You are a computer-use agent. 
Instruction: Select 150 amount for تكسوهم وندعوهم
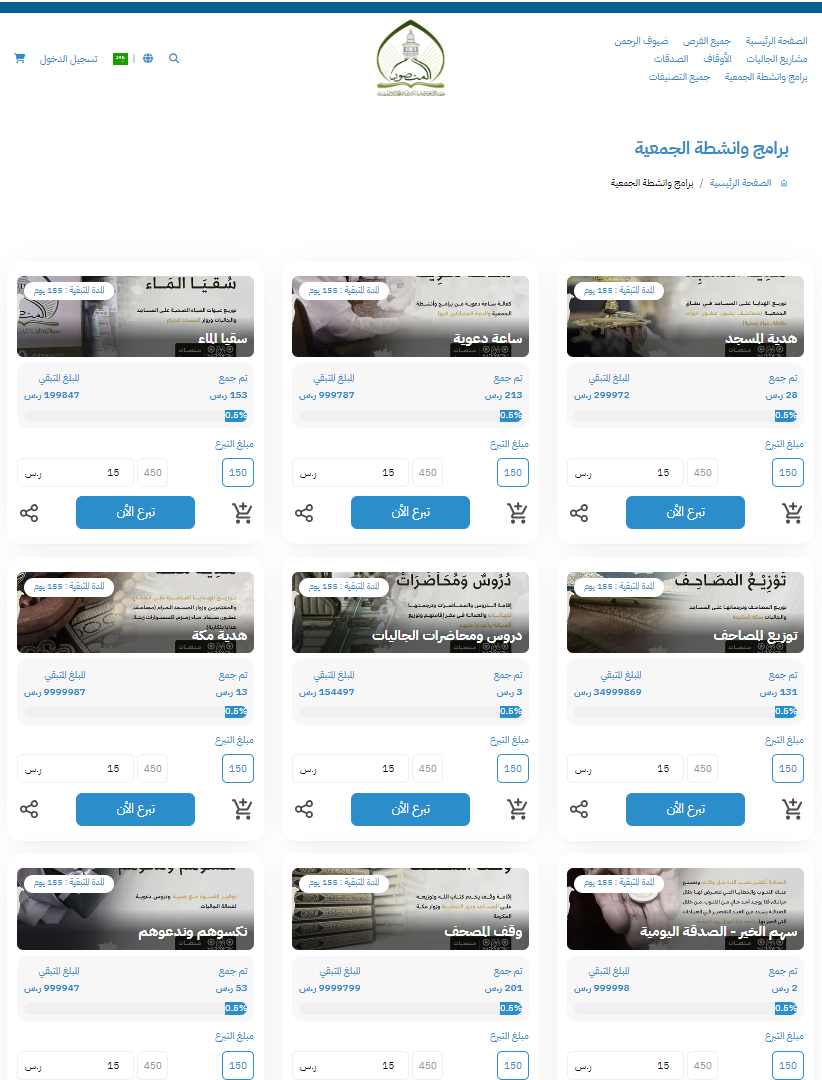click(238, 1065)
